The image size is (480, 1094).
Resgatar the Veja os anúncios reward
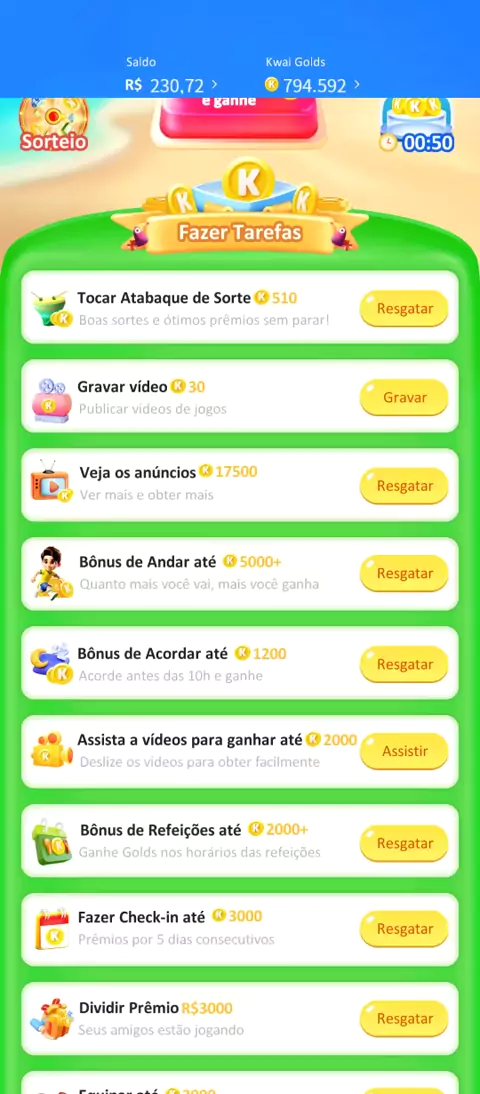(404, 486)
